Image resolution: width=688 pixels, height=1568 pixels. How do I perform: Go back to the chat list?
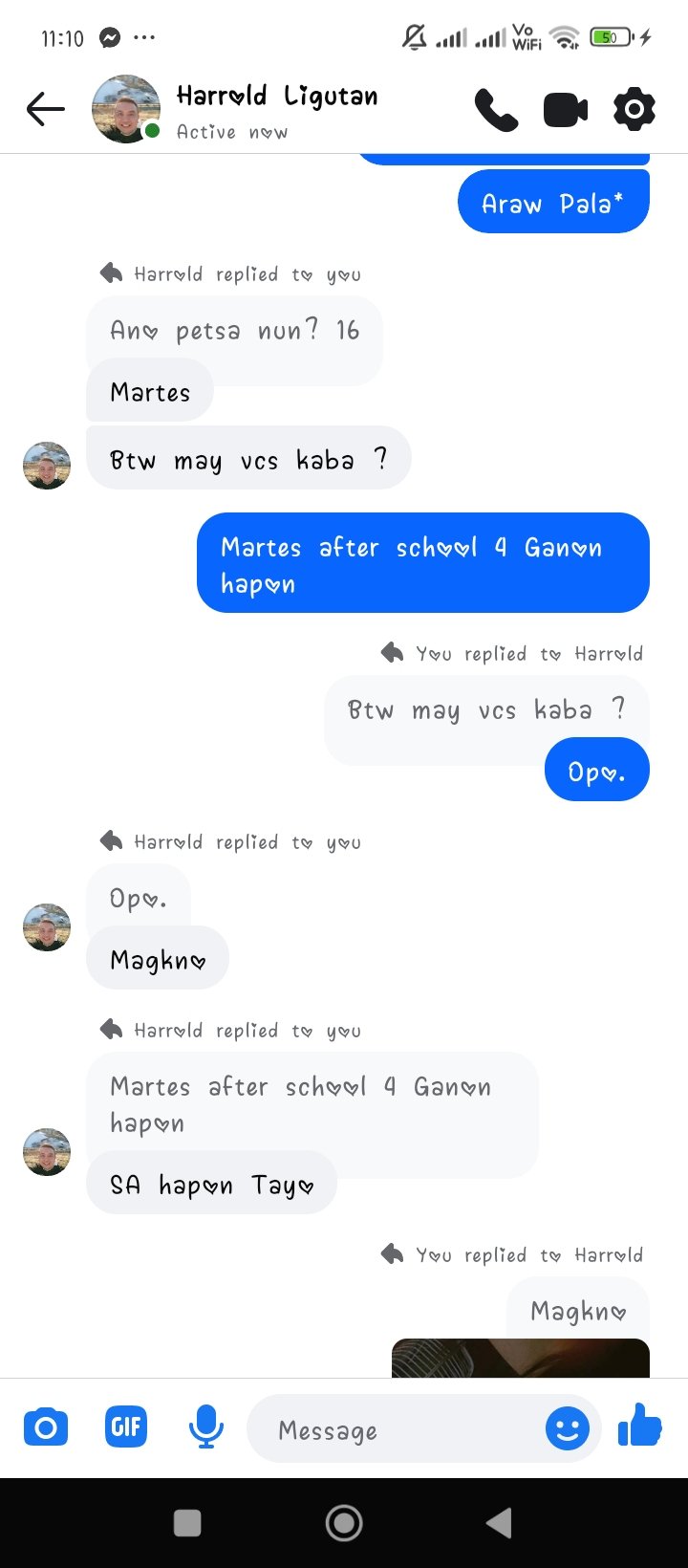(45, 109)
